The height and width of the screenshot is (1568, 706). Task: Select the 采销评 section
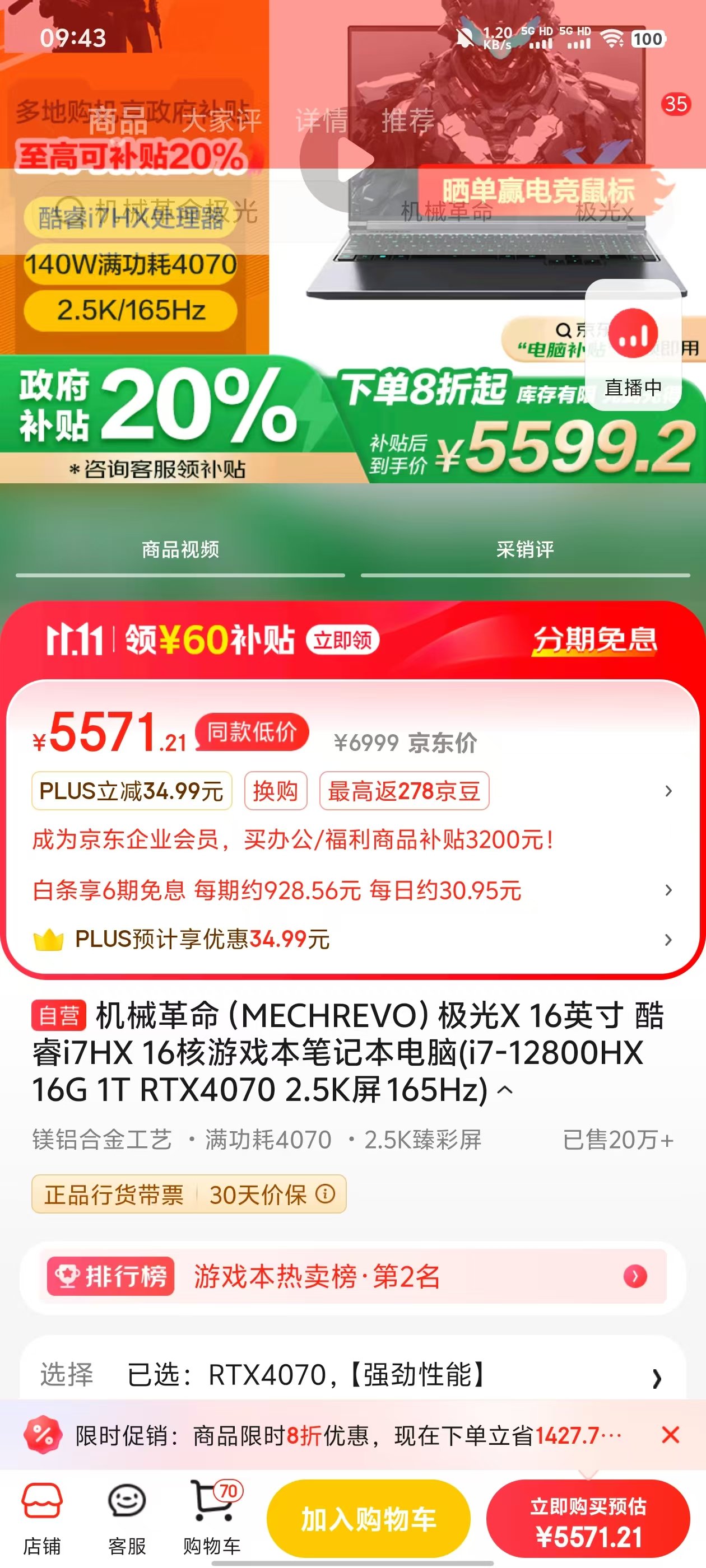click(525, 550)
